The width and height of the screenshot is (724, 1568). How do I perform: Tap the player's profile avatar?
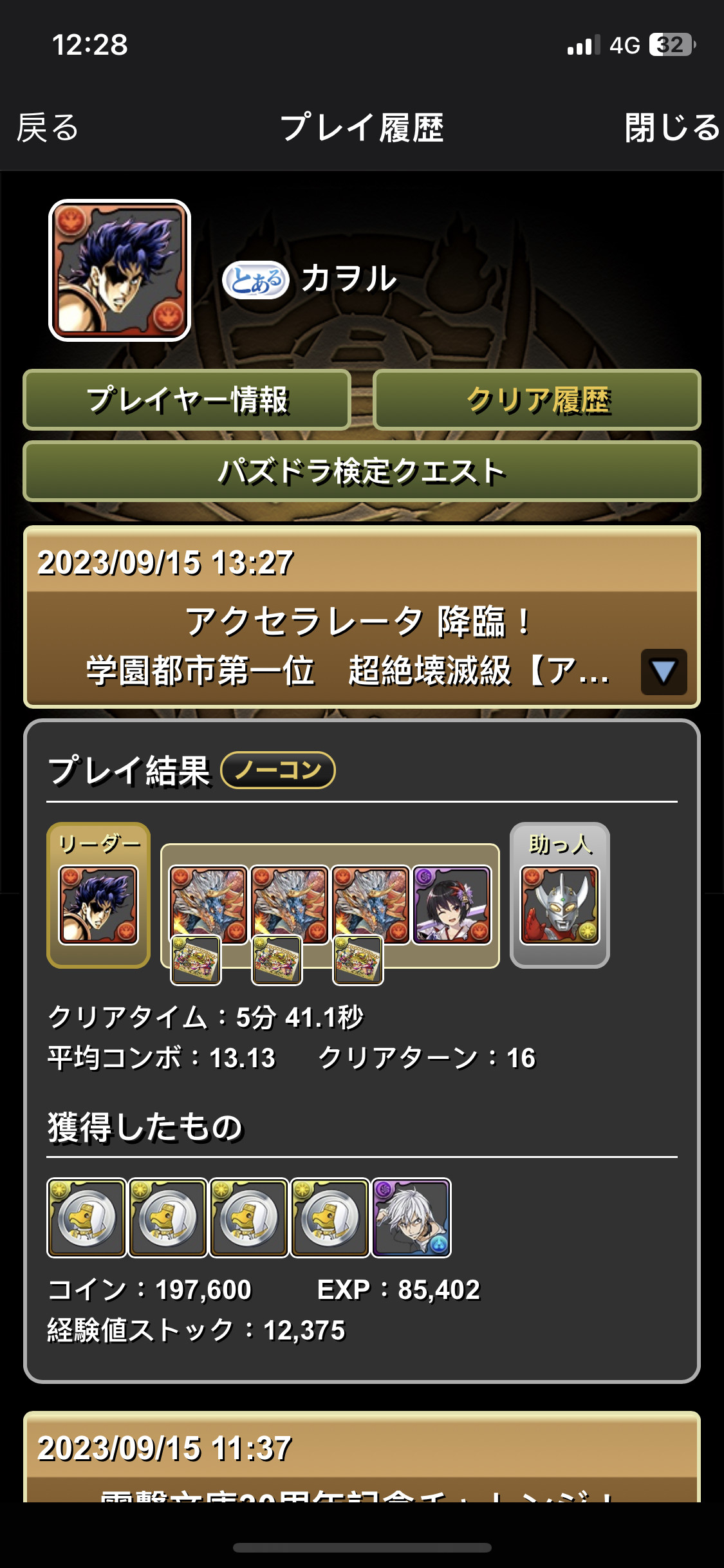coord(120,270)
